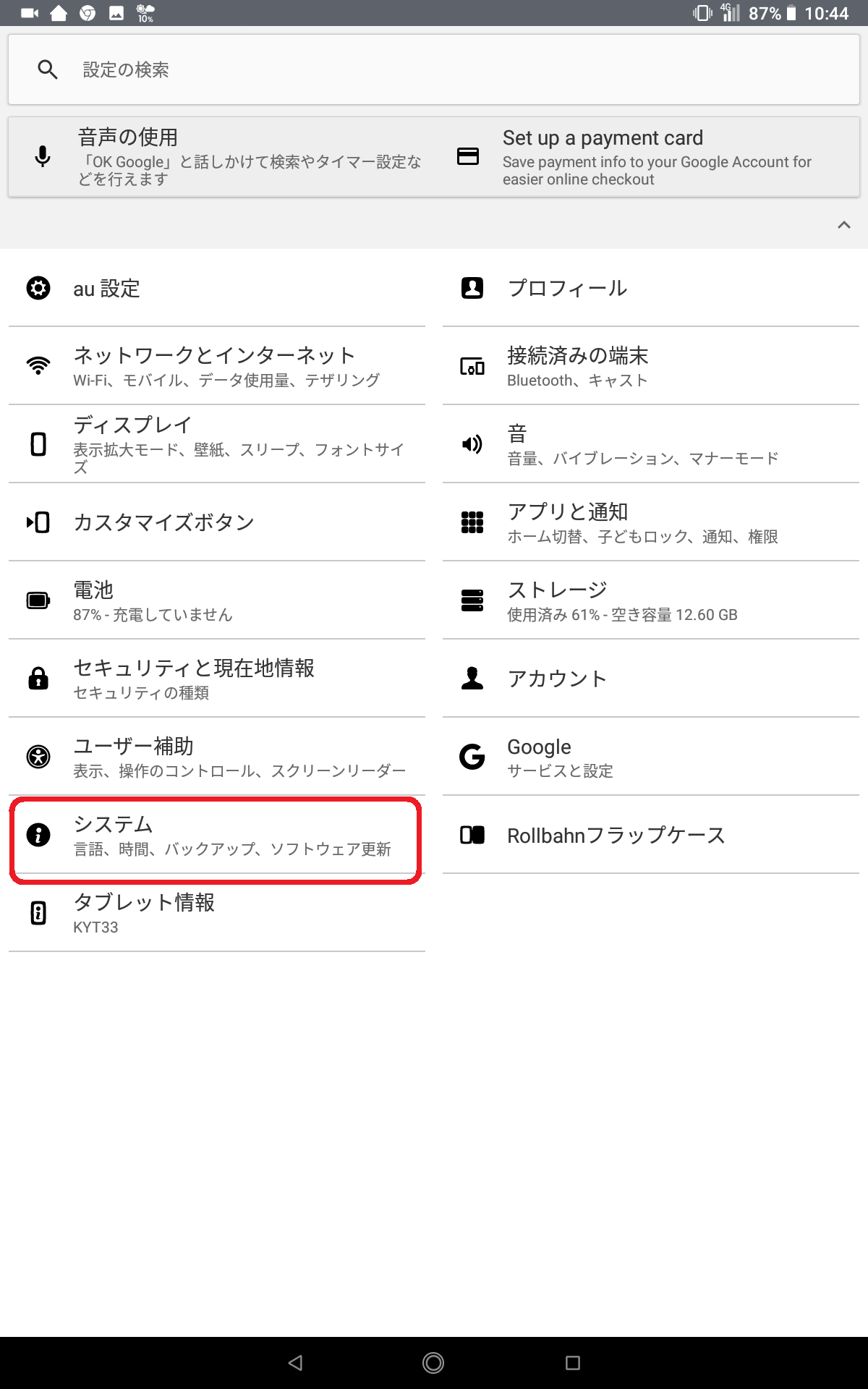The width and height of the screenshot is (868, 1389).
Task: Open プロフィール settings
Action: coord(651,288)
